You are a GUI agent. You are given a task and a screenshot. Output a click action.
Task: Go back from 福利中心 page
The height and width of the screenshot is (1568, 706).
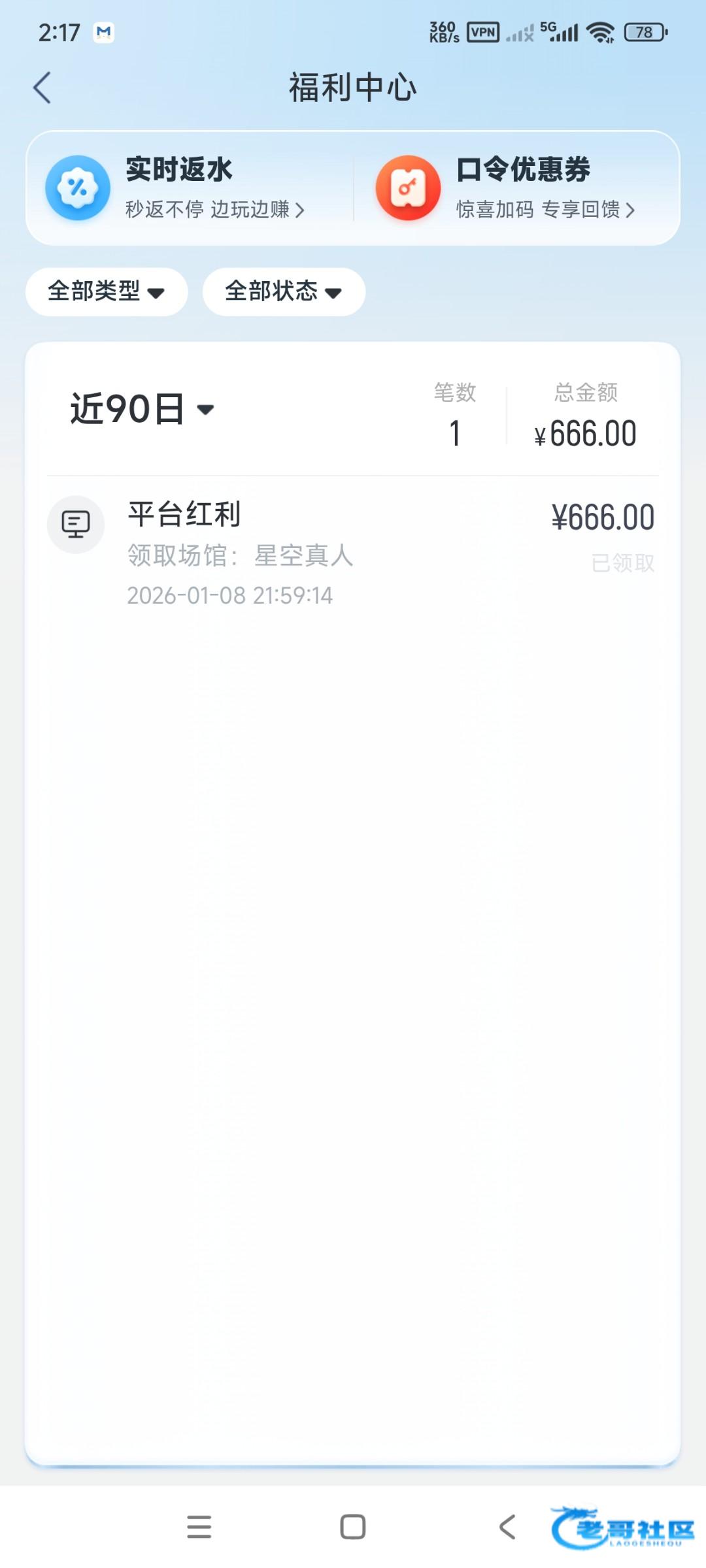point(42,88)
